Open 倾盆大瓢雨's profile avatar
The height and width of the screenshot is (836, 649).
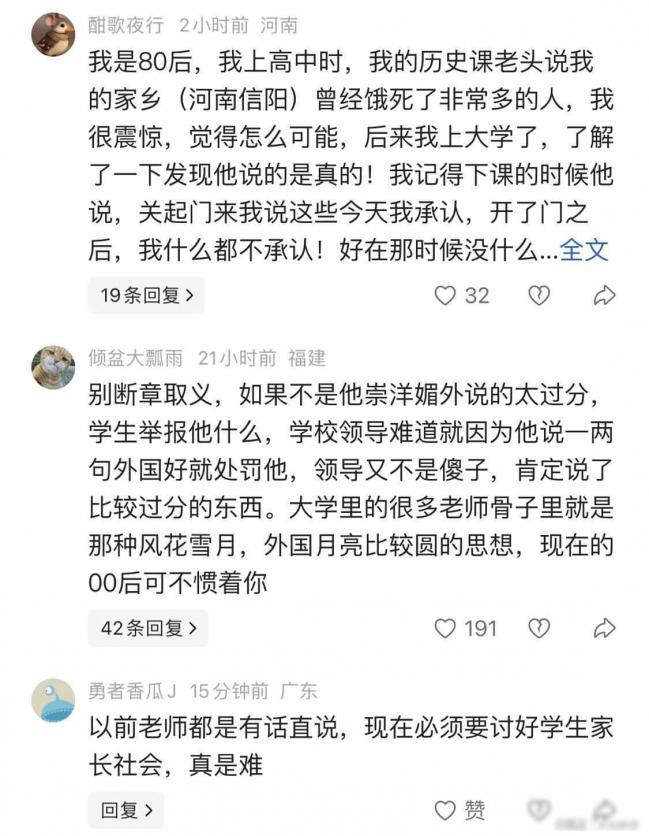(x=53, y=368)
